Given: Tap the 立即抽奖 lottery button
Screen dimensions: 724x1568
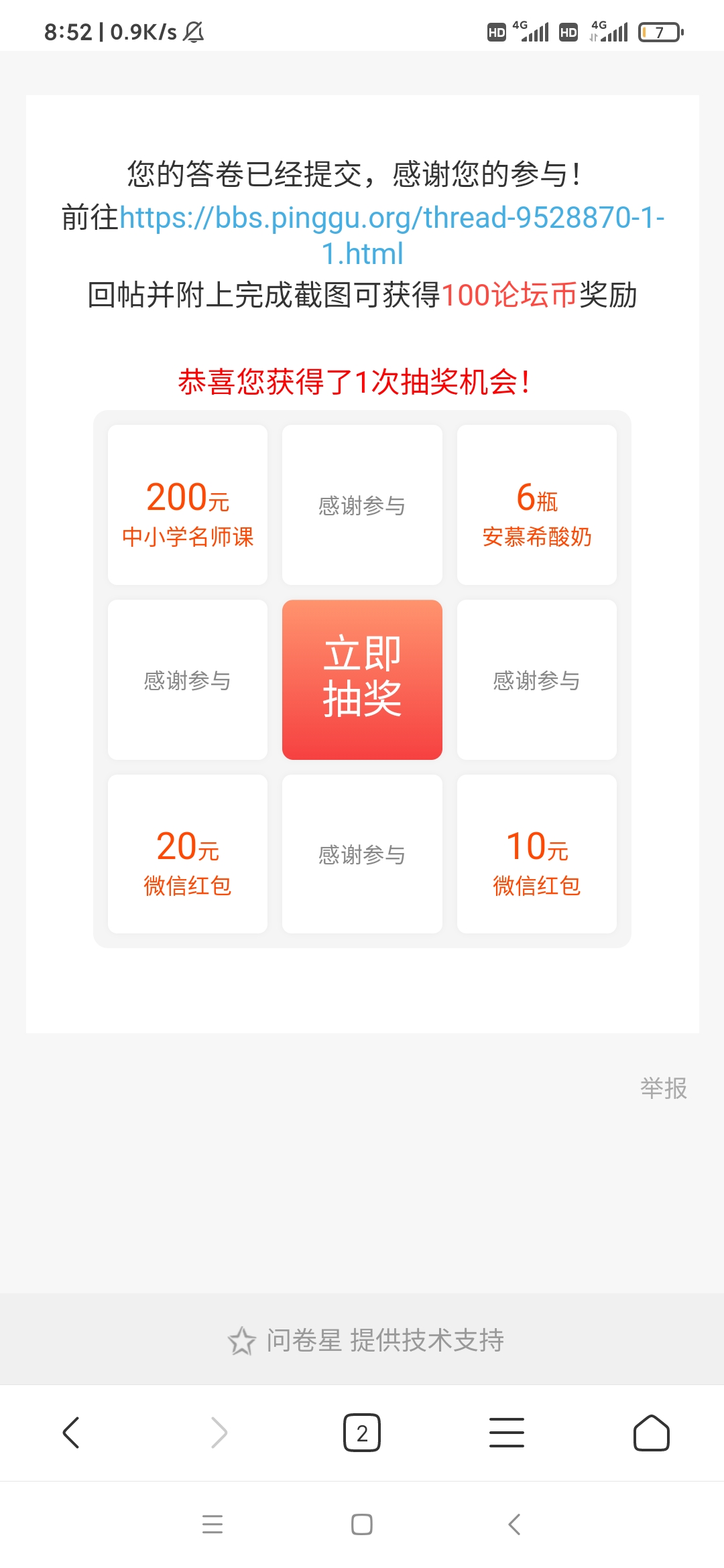Looking at the screenshot, I should click(x=362, y=679).
